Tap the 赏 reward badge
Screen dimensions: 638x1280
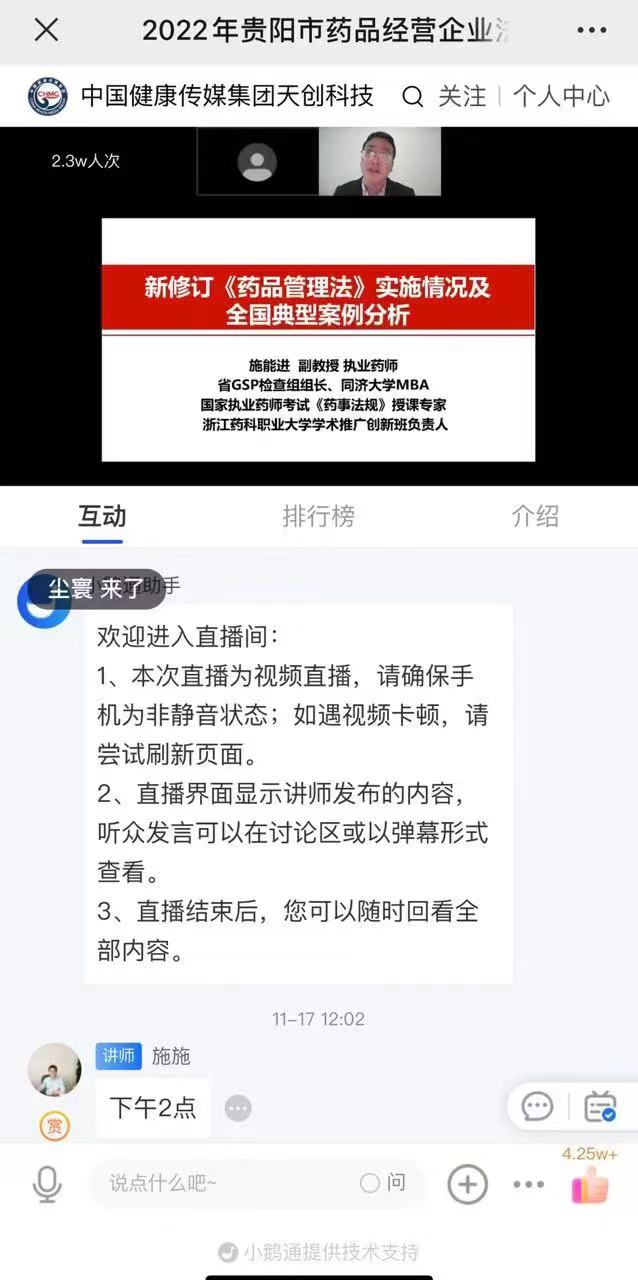pyautogui.click(x=54, y=1127)
